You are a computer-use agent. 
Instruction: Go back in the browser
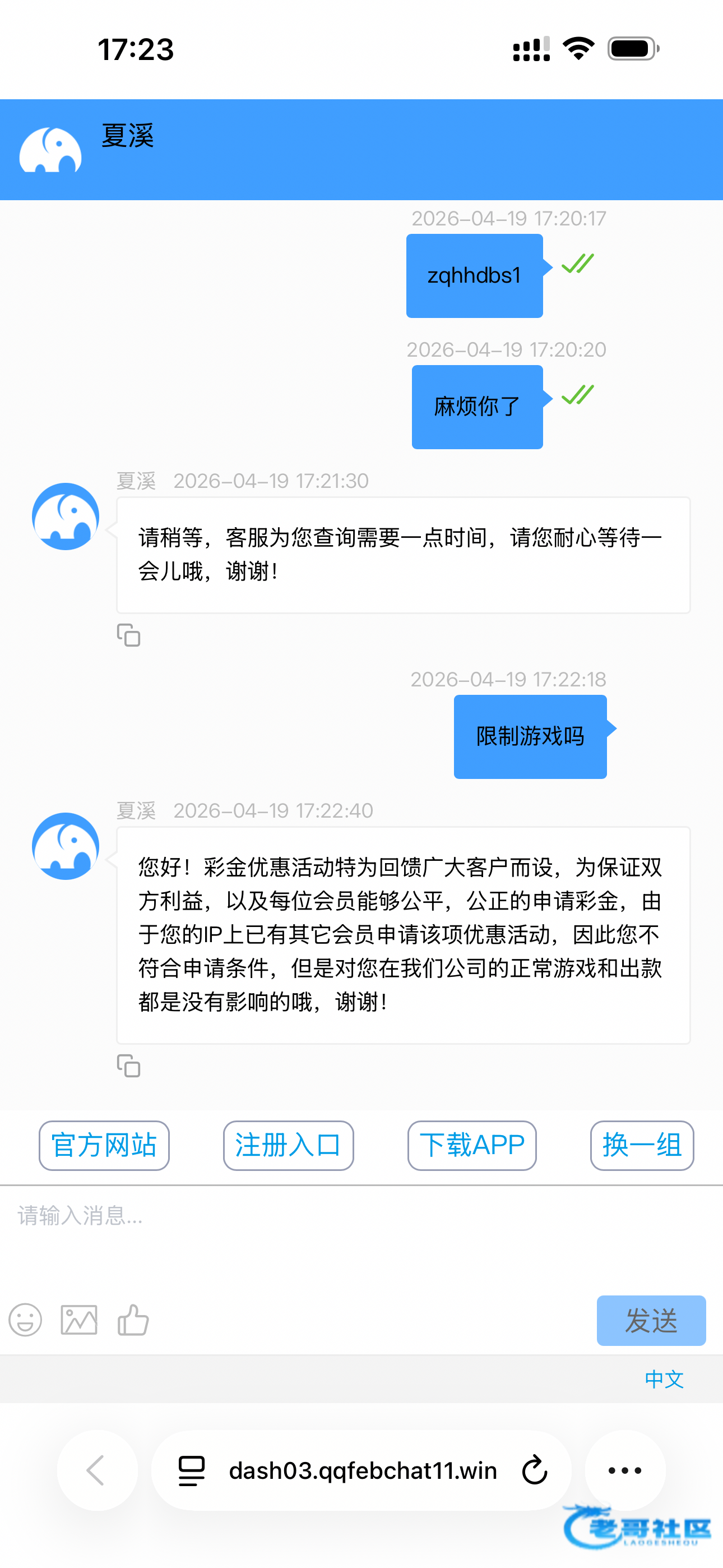[x=98, y=1470]
